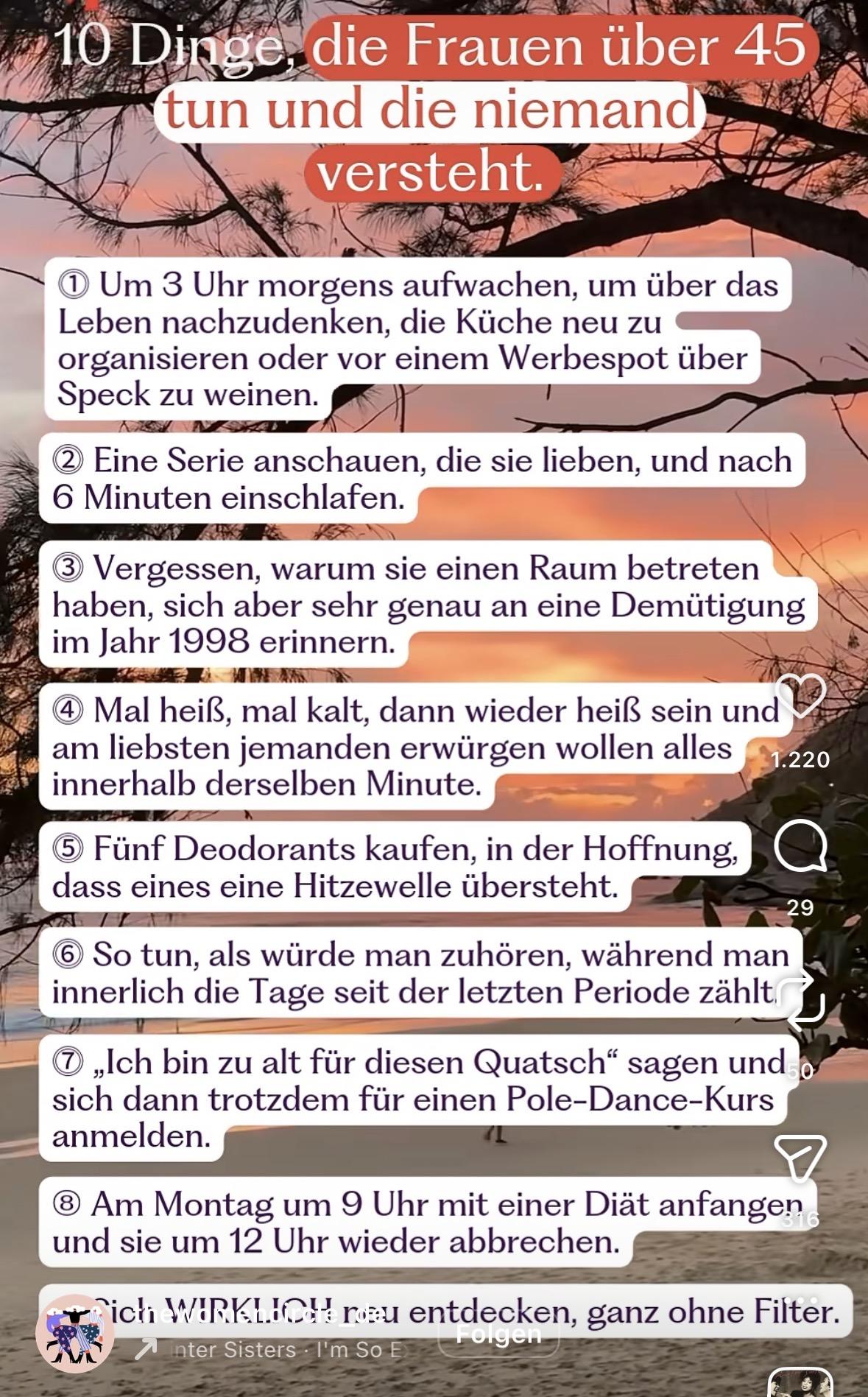Open the audio cover thumbnail
Viewport: 868px width, 1397px height.
[800, 1383]
